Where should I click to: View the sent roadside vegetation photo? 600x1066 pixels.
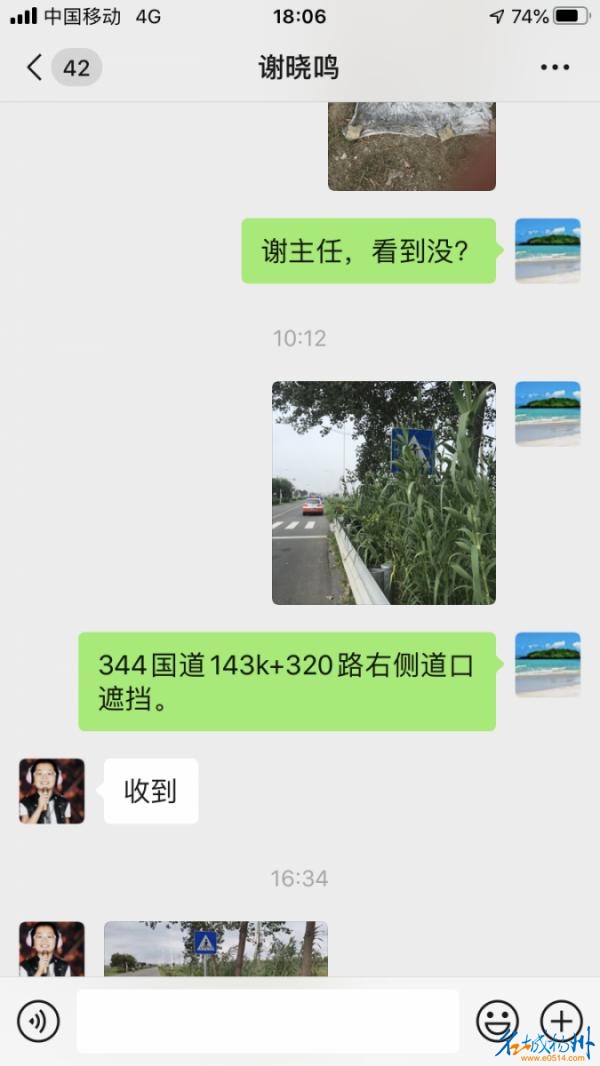point(384,493)
